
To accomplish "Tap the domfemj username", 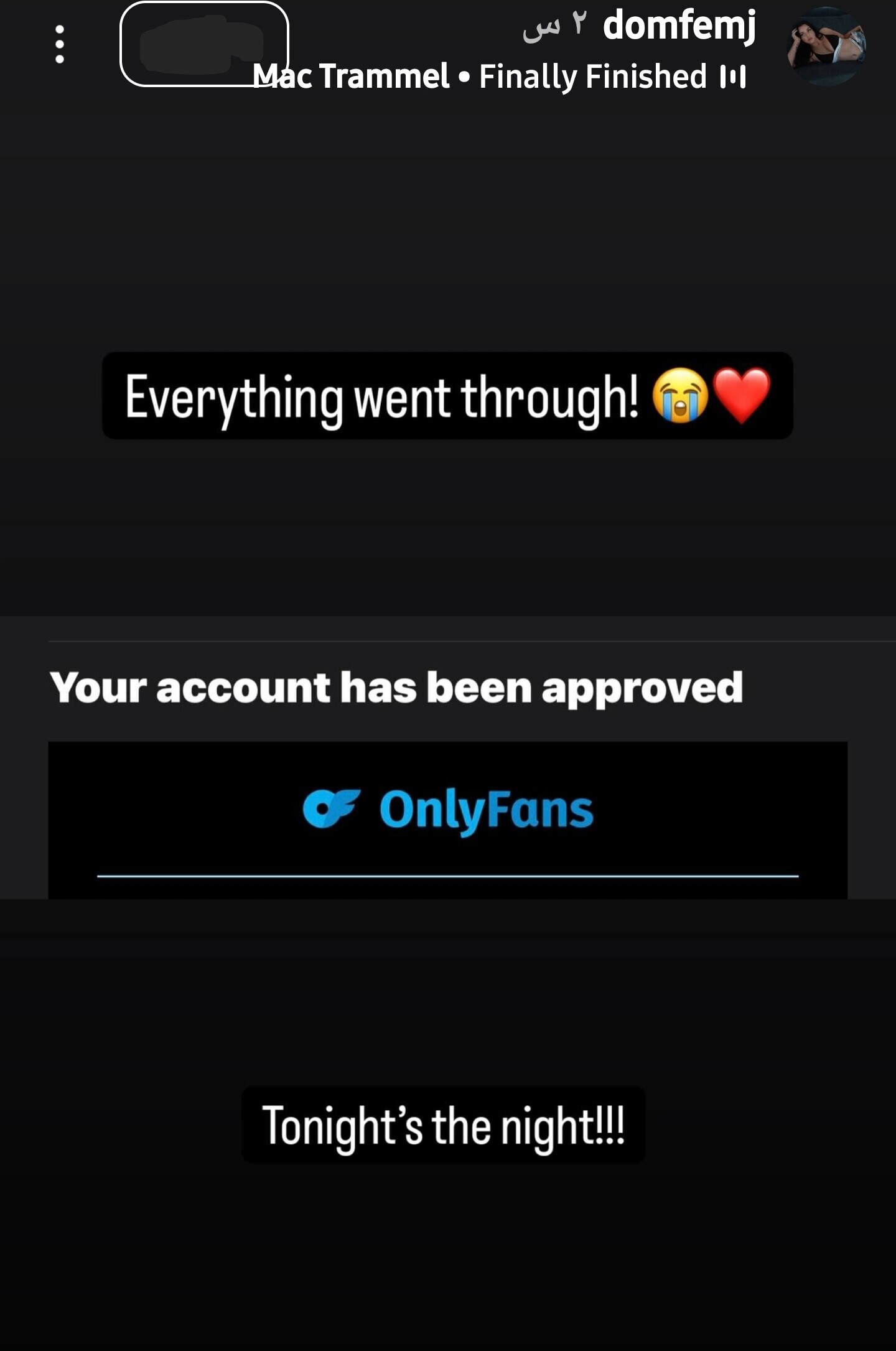I will coord(679,26).
